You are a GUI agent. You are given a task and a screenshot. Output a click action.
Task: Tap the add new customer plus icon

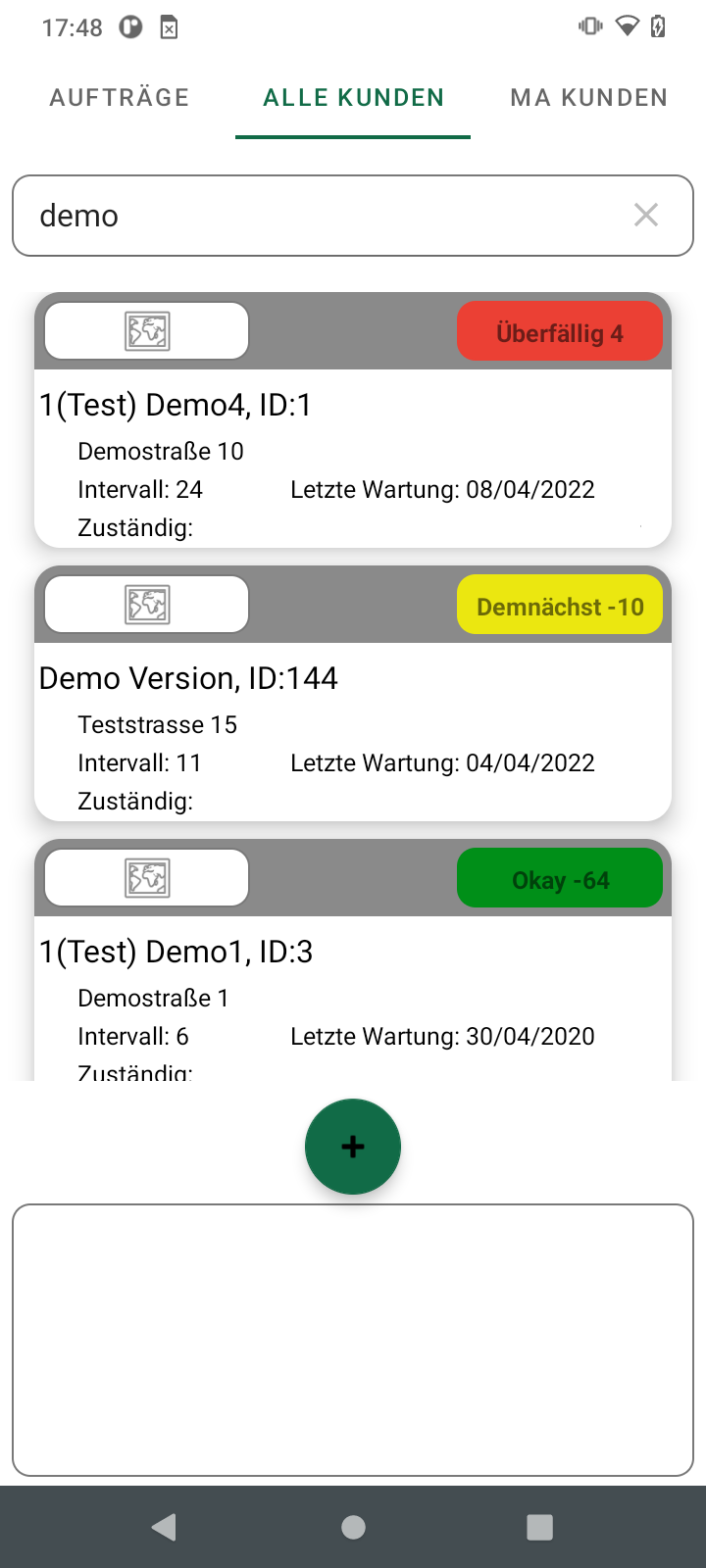pos(353,1146)
